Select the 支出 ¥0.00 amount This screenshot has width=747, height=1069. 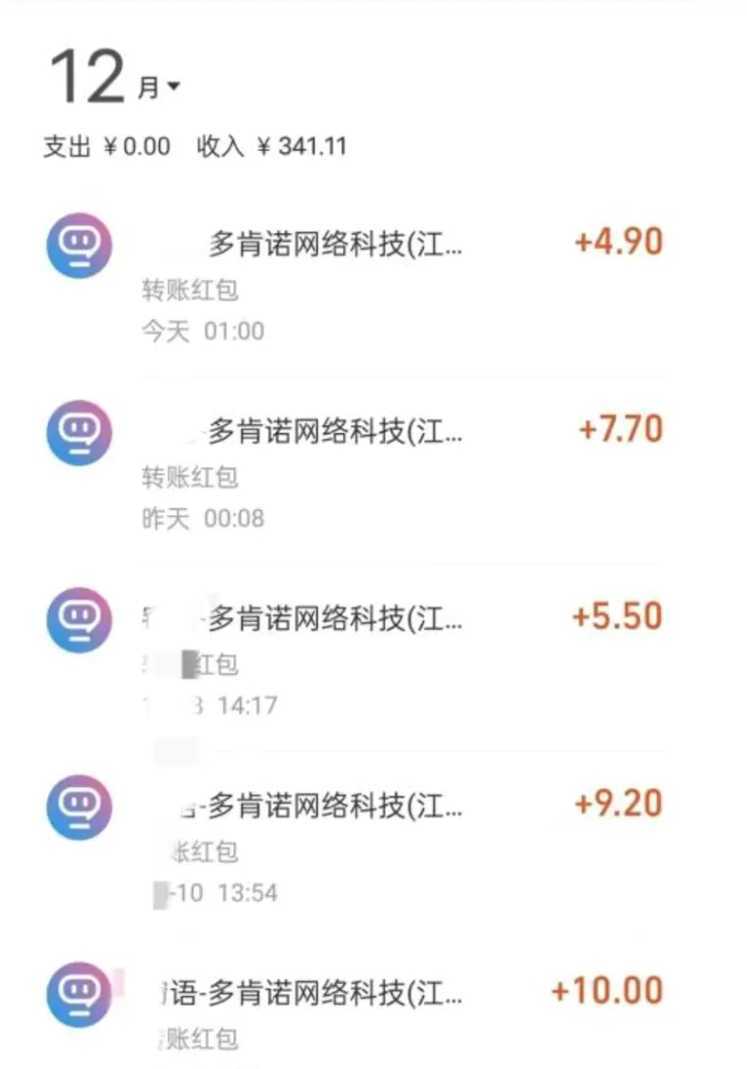coord(103,143)
